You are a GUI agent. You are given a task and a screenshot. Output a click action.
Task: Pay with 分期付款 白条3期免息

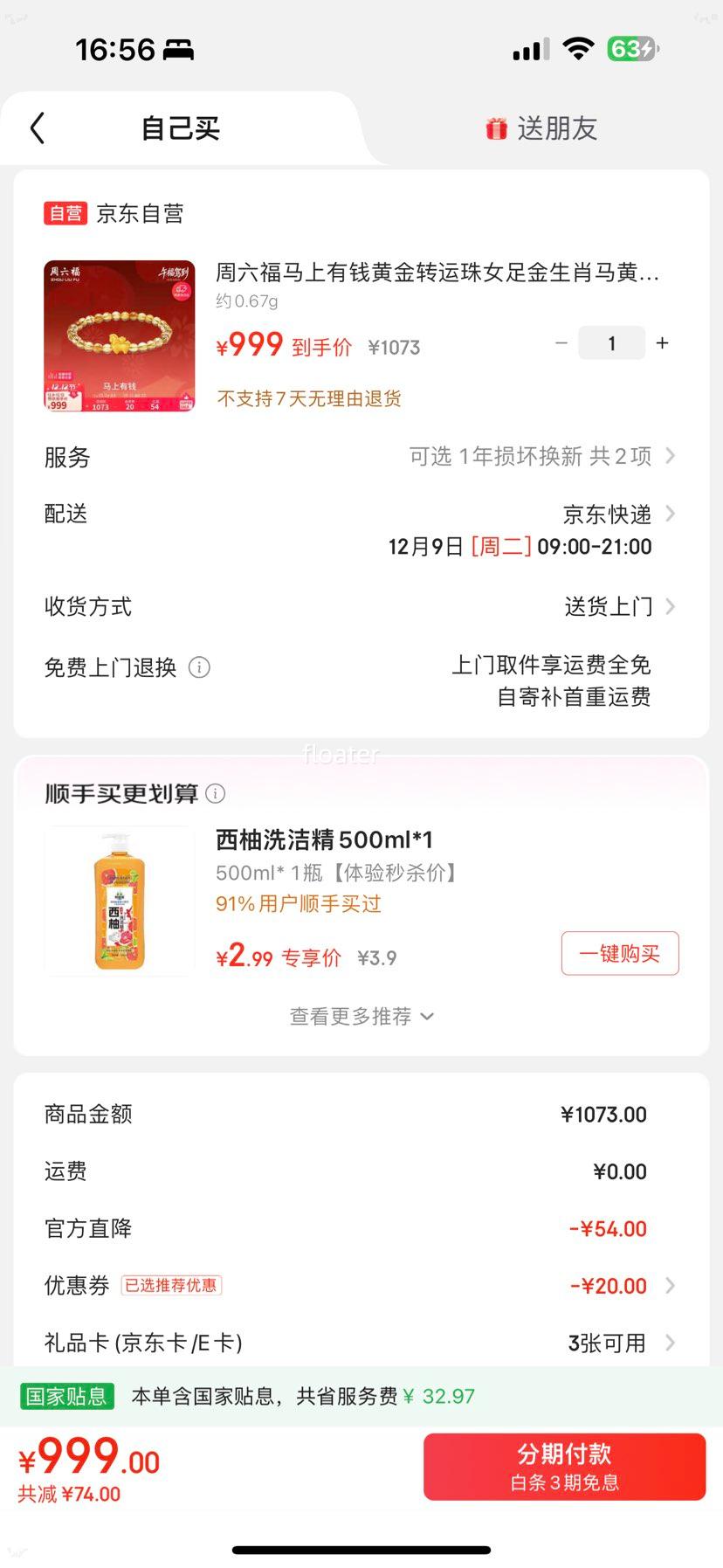[565, 1467]
